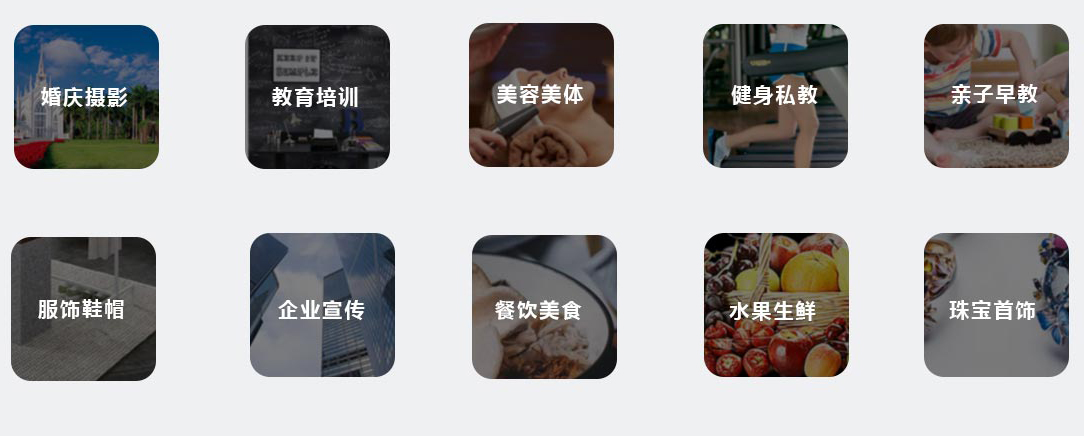Open the 亲子早教 category
1084x436 pixels.
996,96
